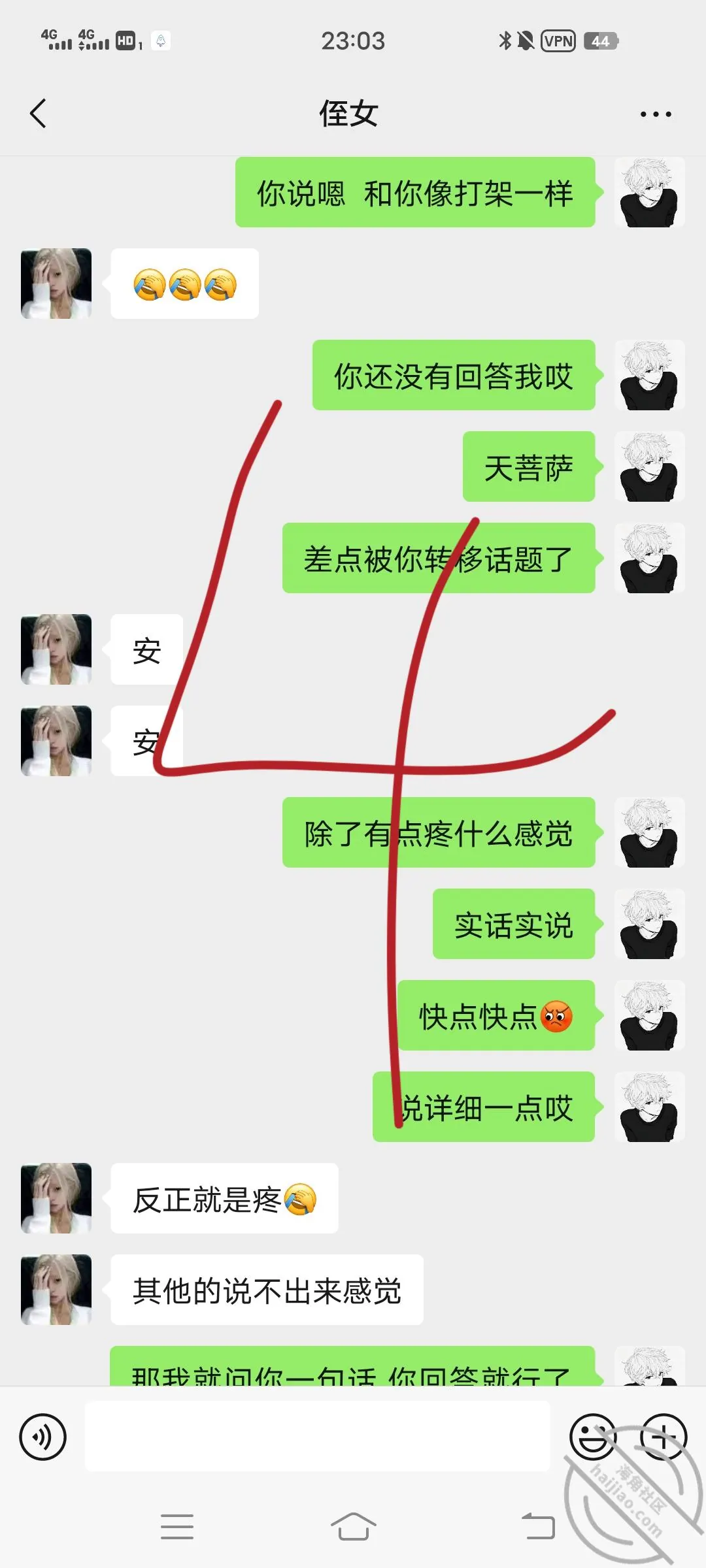Tap the system home button
The width and height of the screenshot is (706, 1568).
[353, 1527]
